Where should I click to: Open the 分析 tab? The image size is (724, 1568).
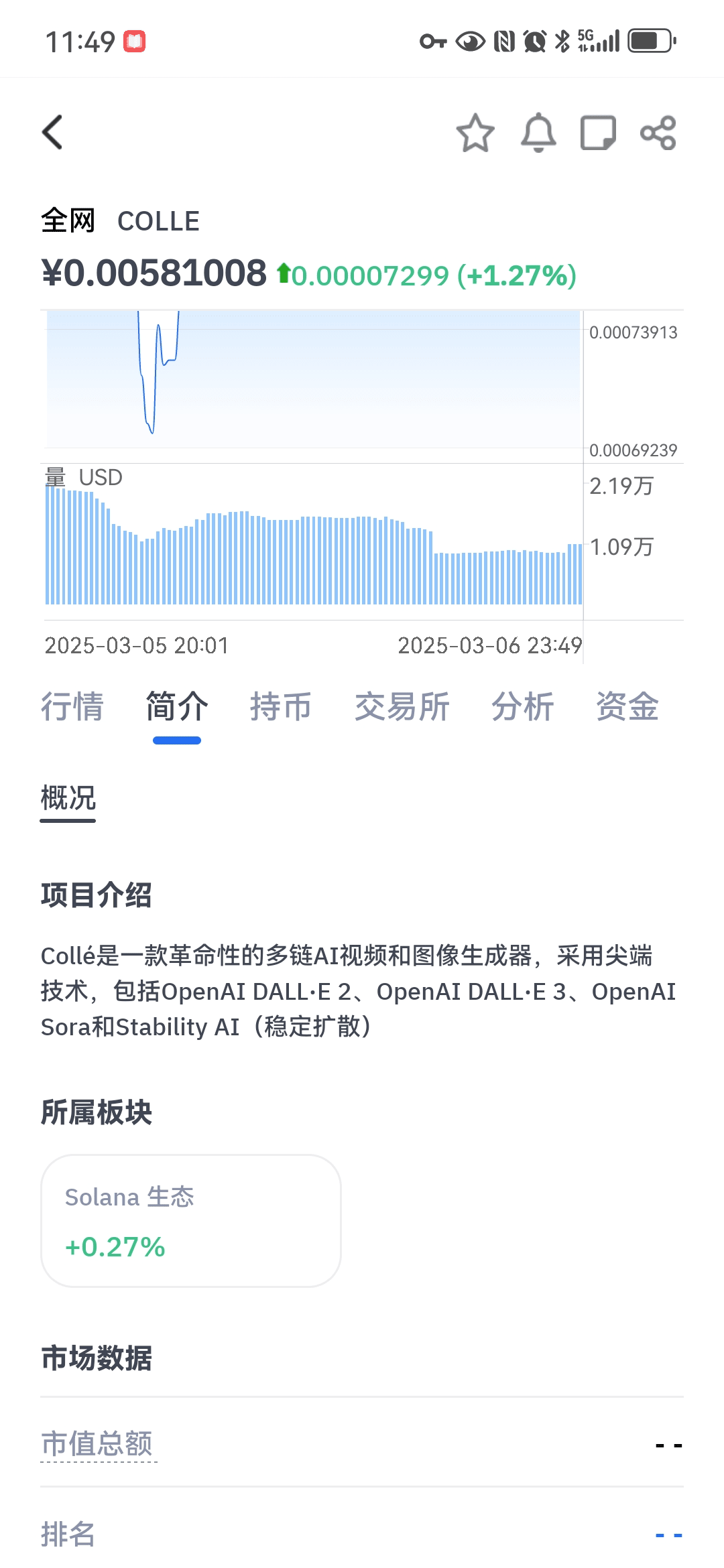[523, 707]
